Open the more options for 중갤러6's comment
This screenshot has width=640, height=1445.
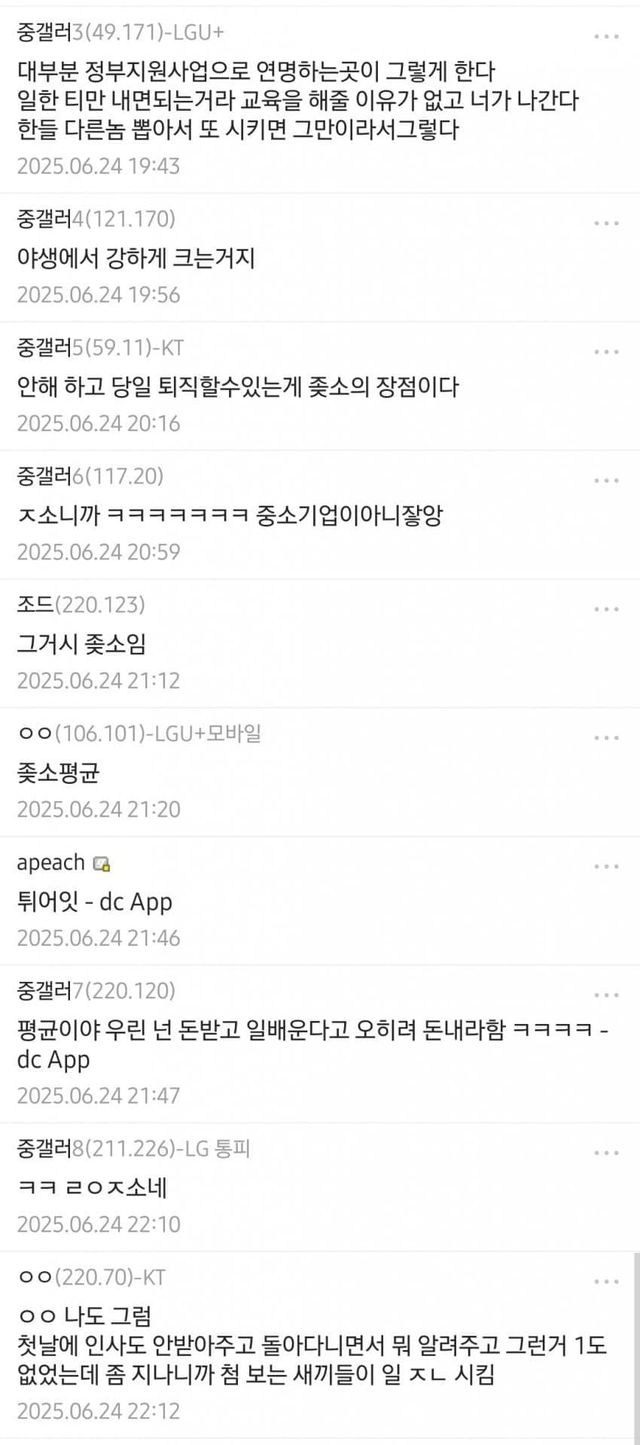point(607,481)
